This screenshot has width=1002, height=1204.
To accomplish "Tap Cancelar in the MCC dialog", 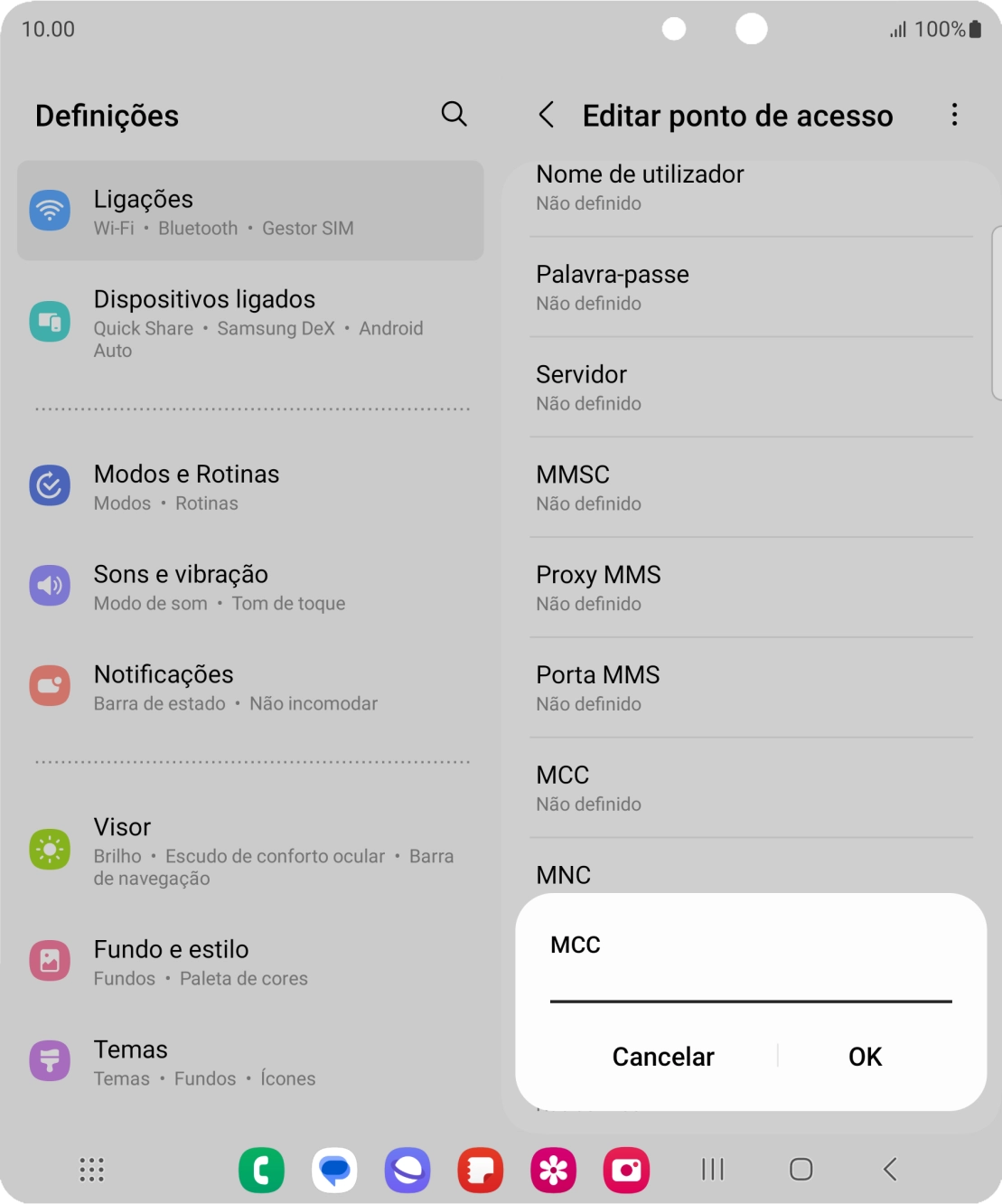I will click(x=662, y=1056).
